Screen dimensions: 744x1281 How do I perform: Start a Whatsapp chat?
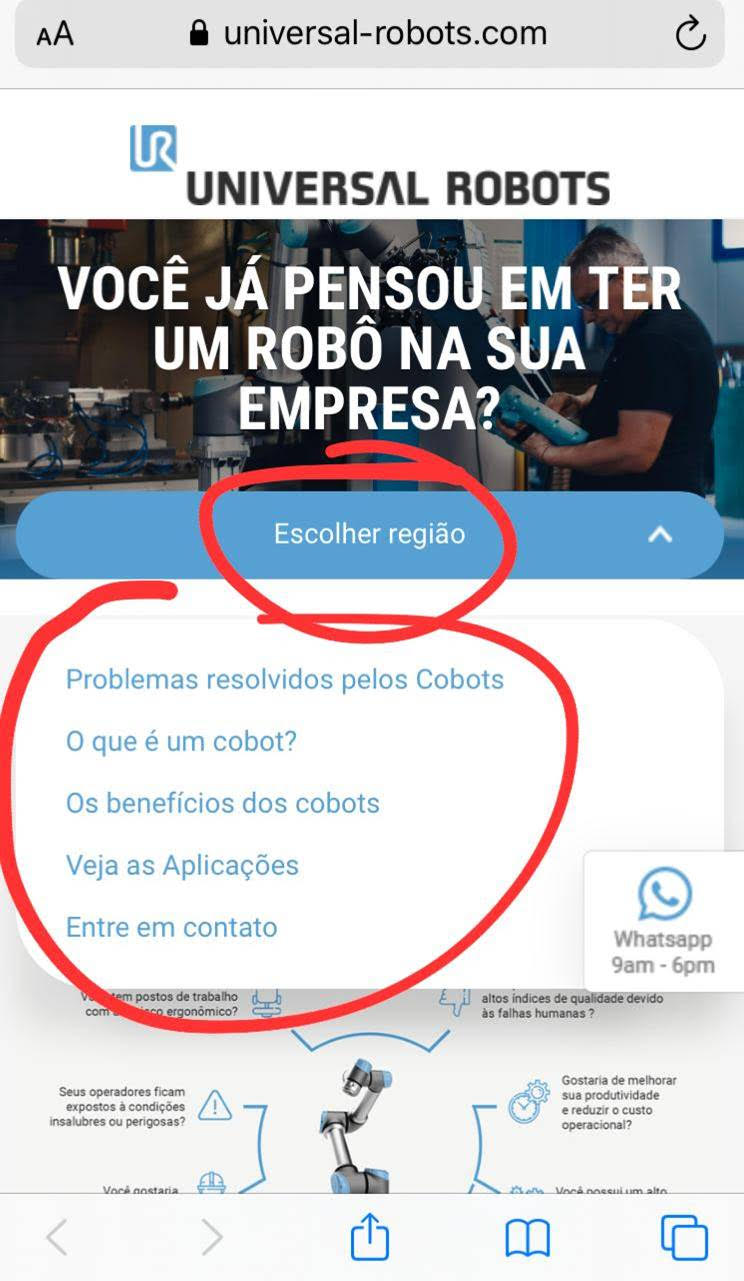coord(664,919)
